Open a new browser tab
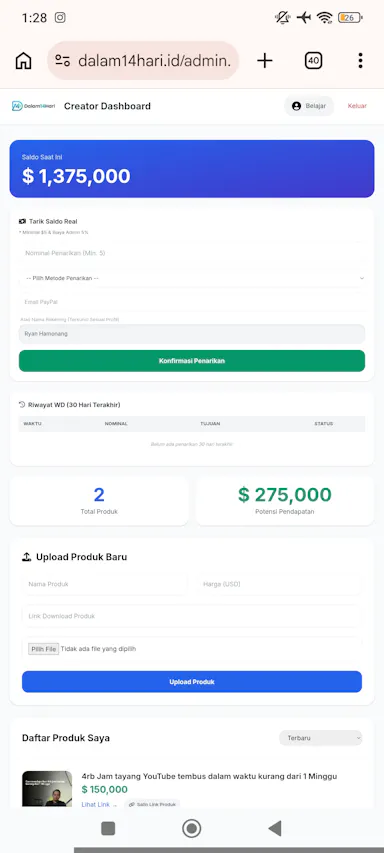Viewport: 384px width, 853px height. pyautogui.click(x=264, y=60)
